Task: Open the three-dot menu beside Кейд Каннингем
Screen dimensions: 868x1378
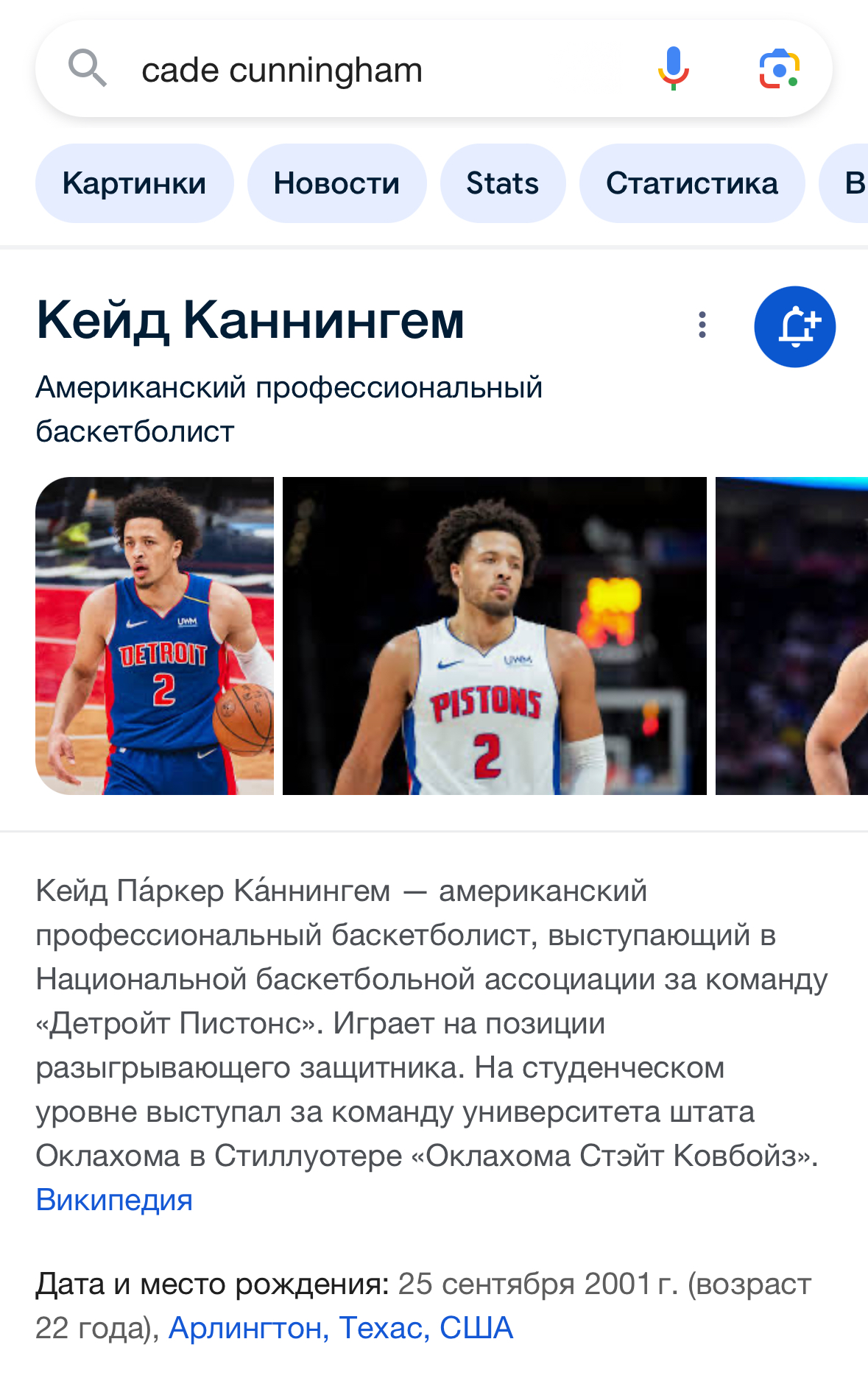Action: coord(702,325)
